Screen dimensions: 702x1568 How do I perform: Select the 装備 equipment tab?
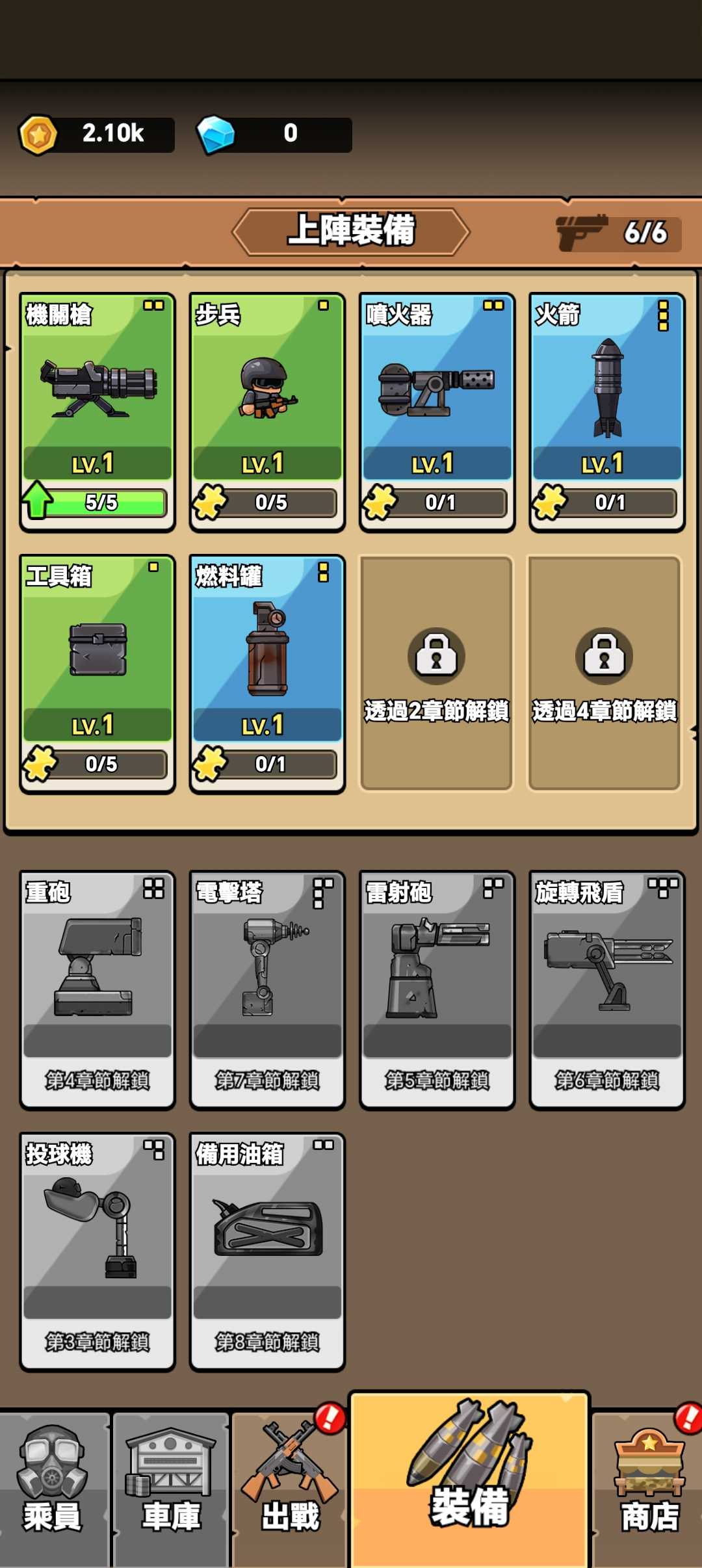coord(469,1482)
